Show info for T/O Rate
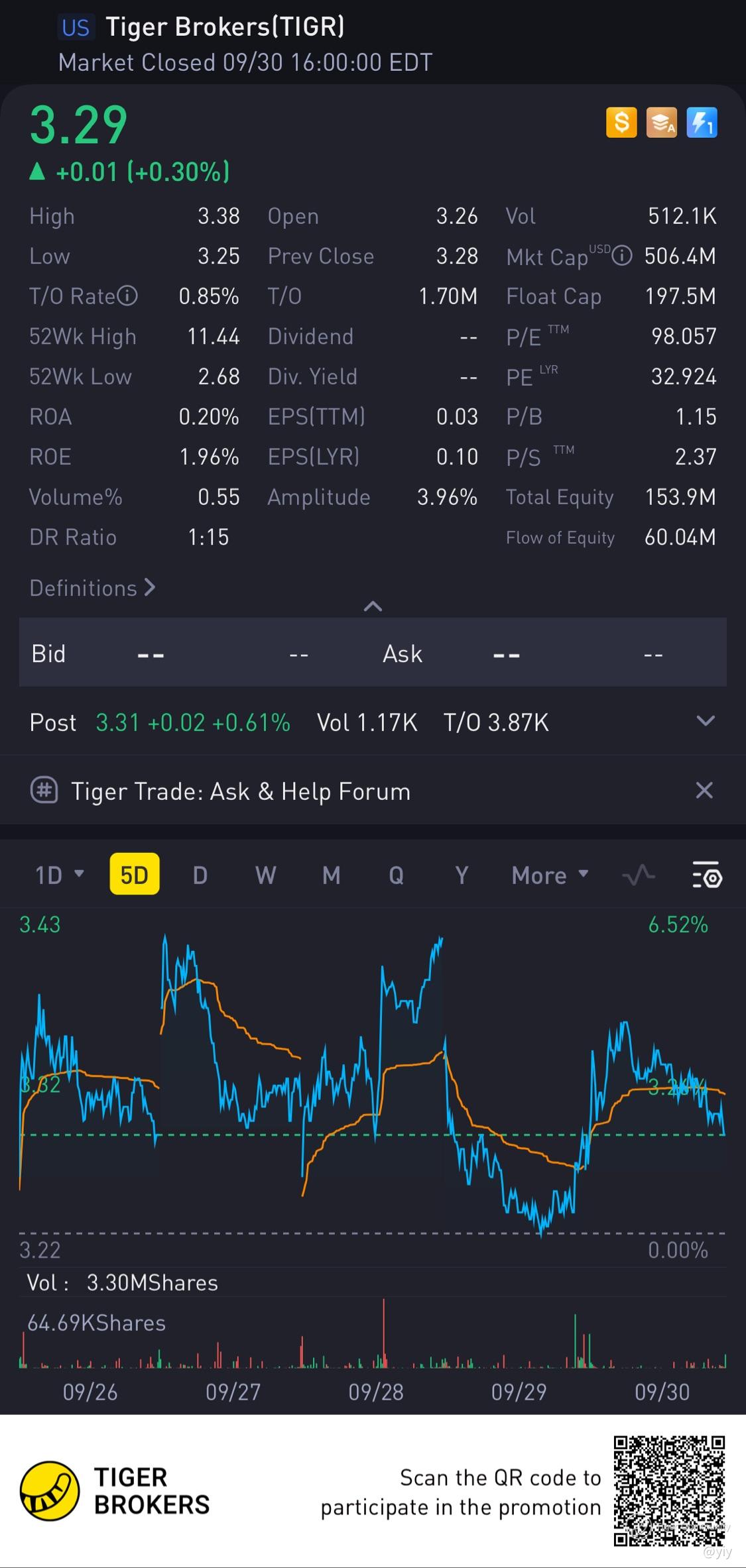 point(127,296)
